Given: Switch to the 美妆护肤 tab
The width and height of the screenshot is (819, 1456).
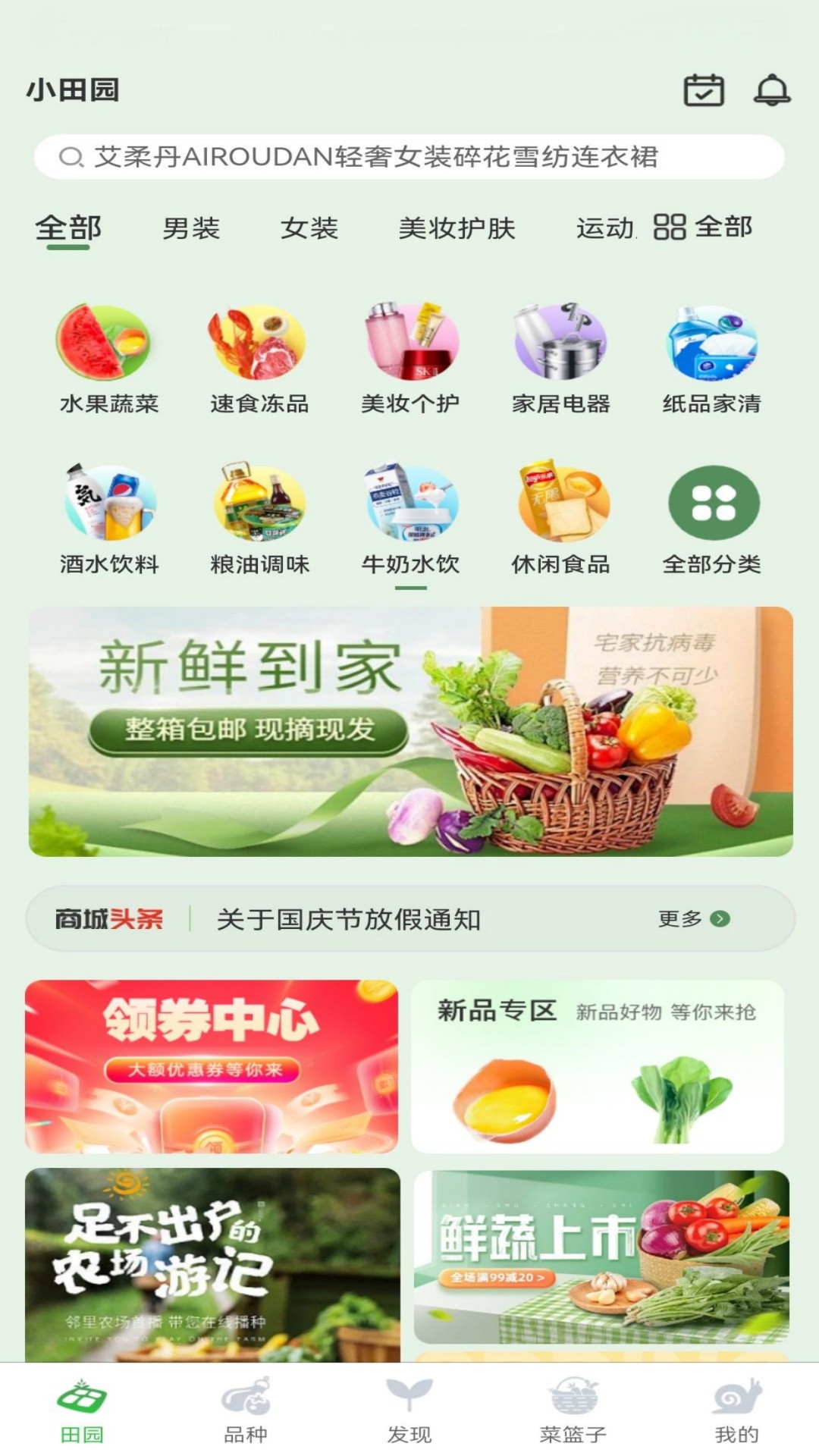Looking at the screenshot, I should click(x=457, y=227).
